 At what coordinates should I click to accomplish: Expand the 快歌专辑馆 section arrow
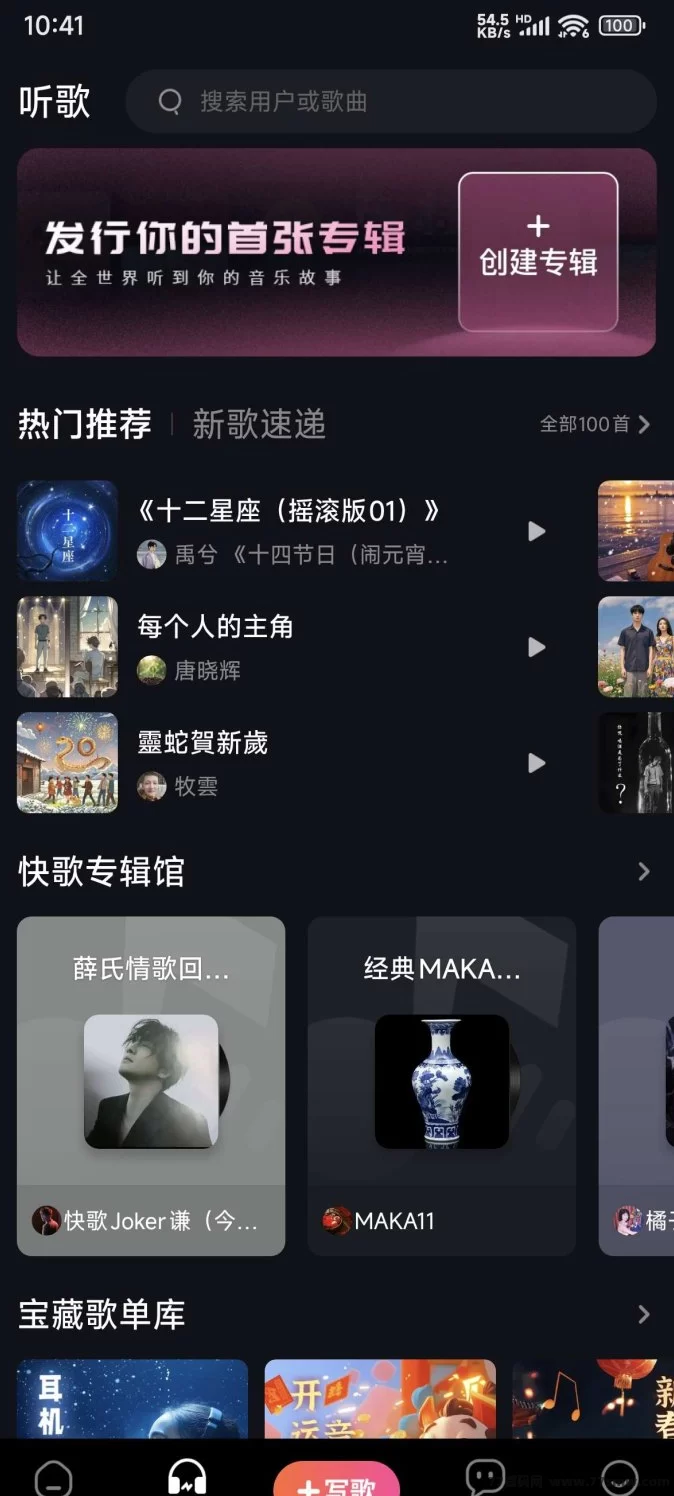[644, 872]
